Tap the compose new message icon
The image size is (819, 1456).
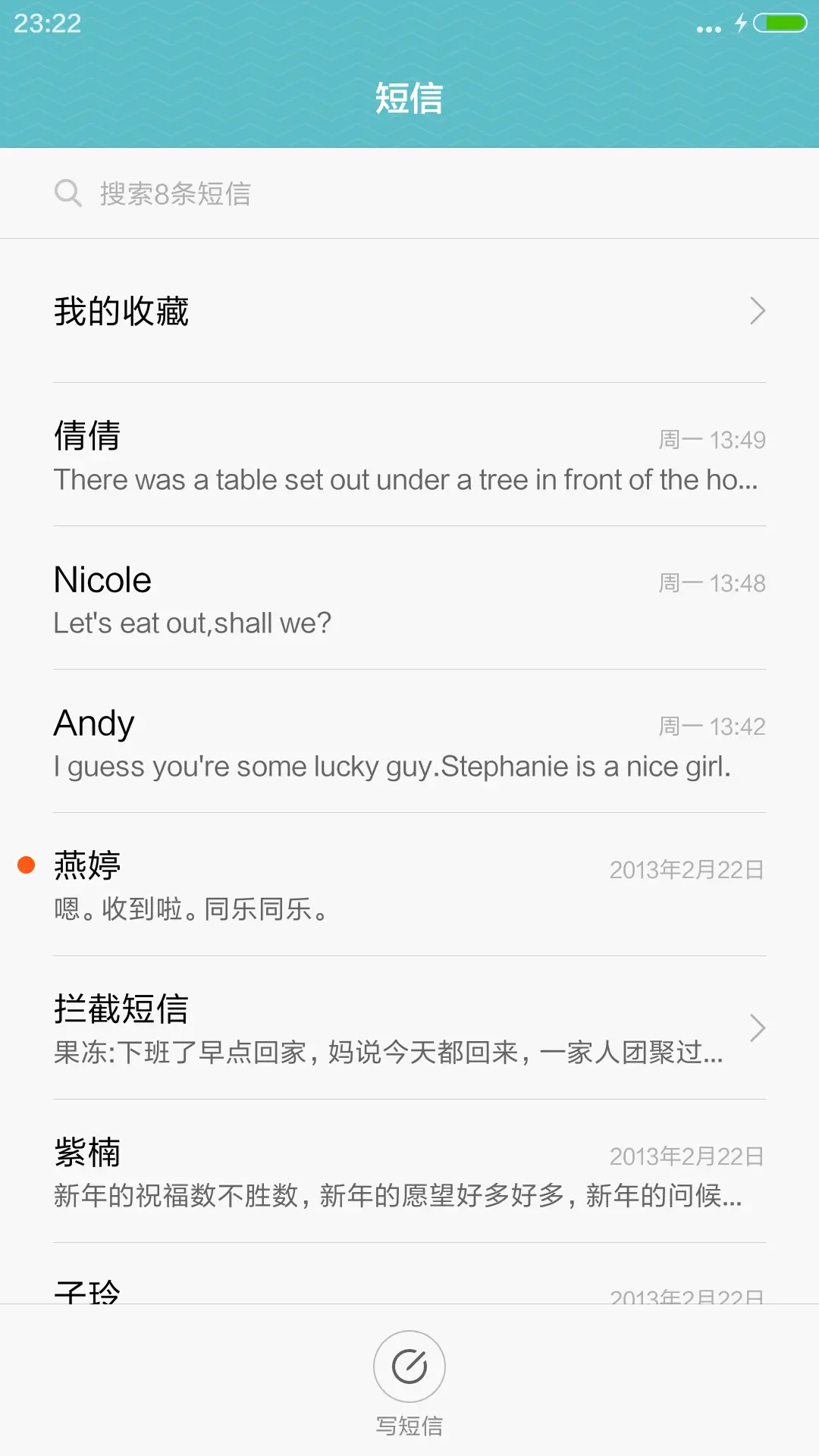click(x=409, y=1365)
